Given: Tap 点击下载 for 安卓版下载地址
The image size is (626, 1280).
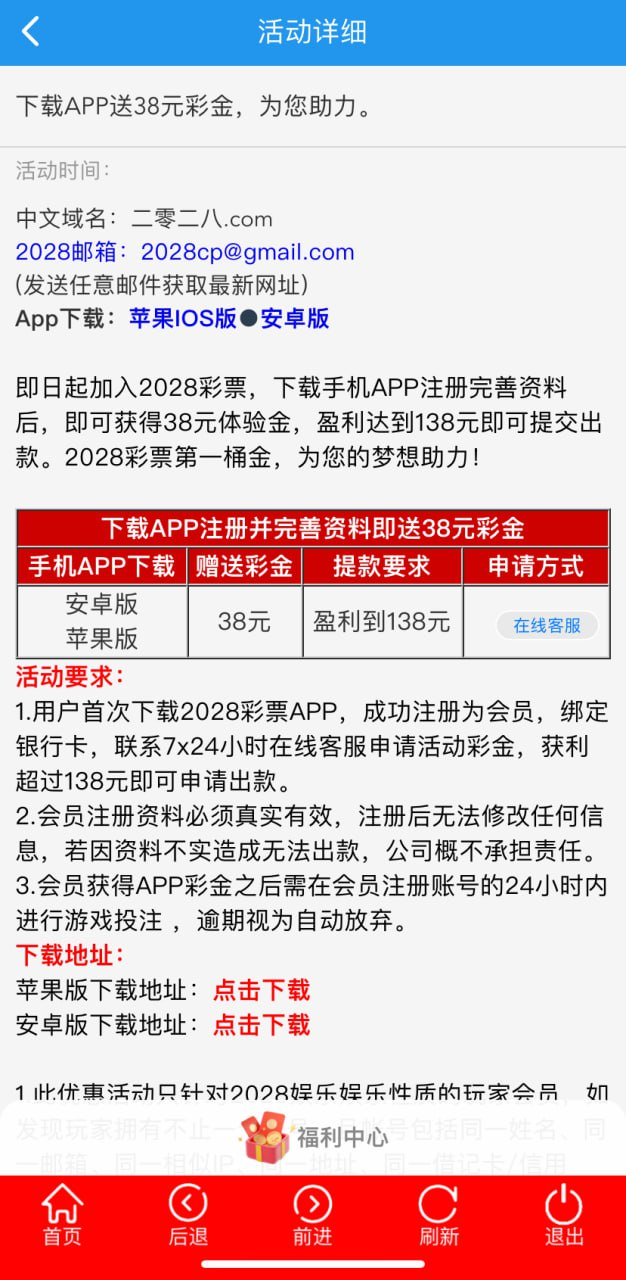Looking at the screenshot, I should 262,1025.
